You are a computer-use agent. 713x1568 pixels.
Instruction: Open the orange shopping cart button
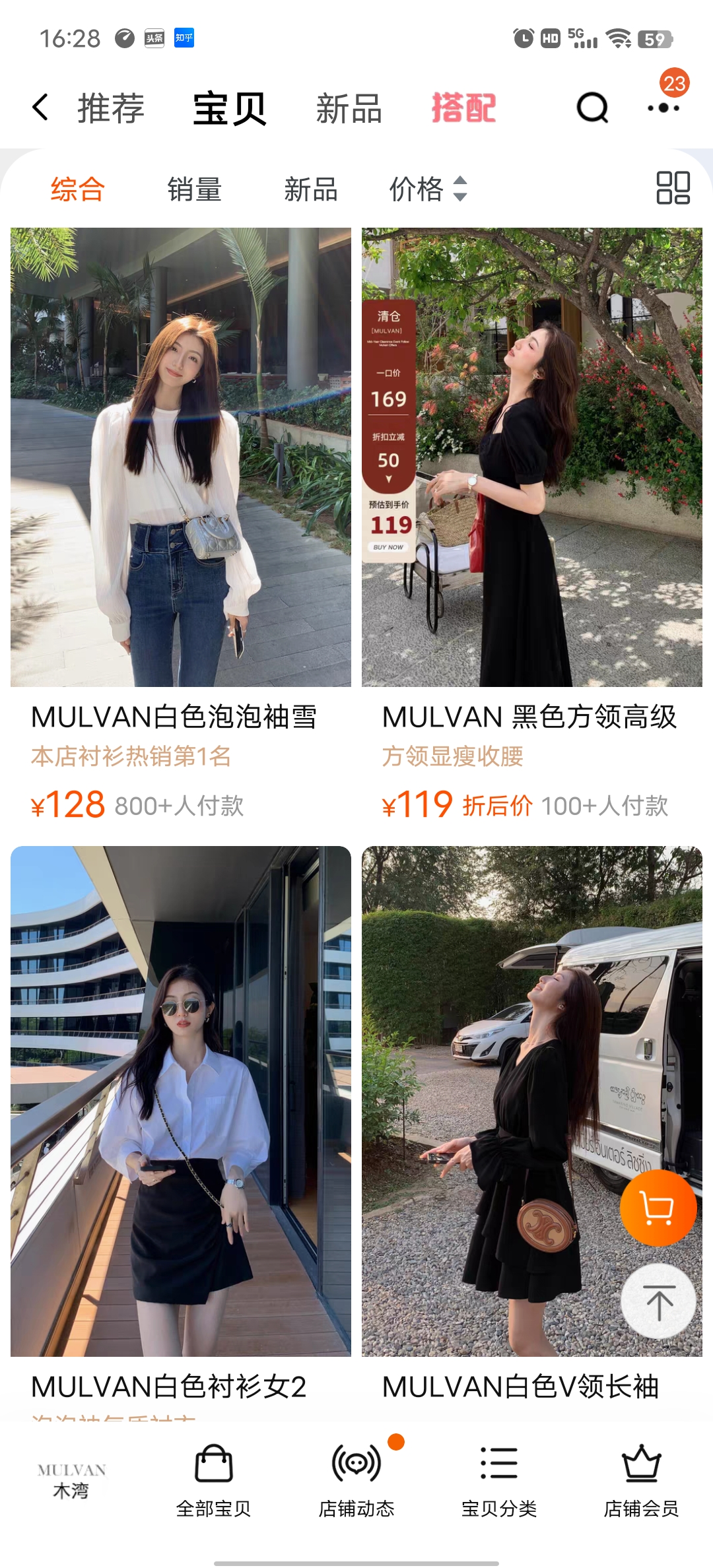(x=658, y=1208)
